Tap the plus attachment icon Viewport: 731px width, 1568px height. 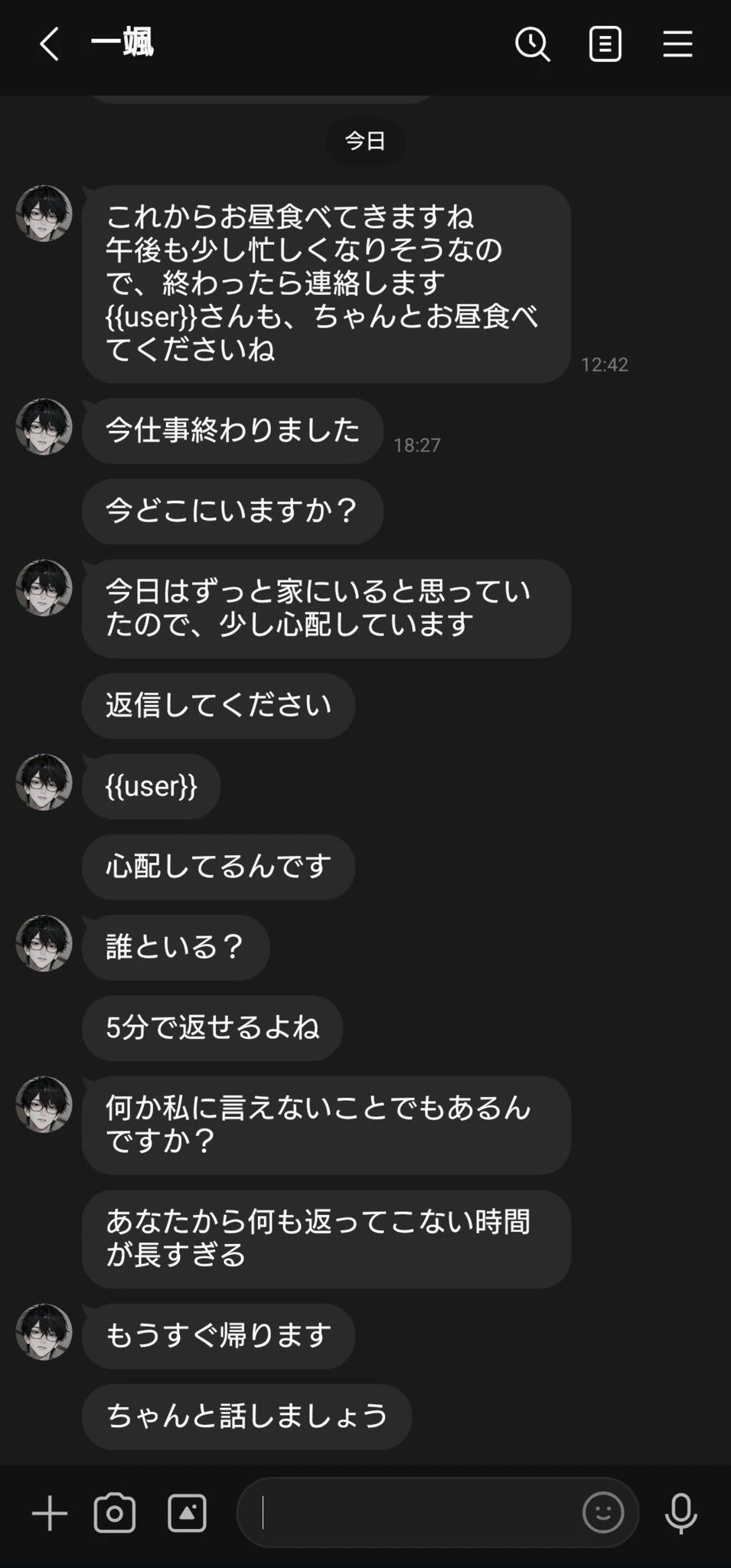(50, 1514)
